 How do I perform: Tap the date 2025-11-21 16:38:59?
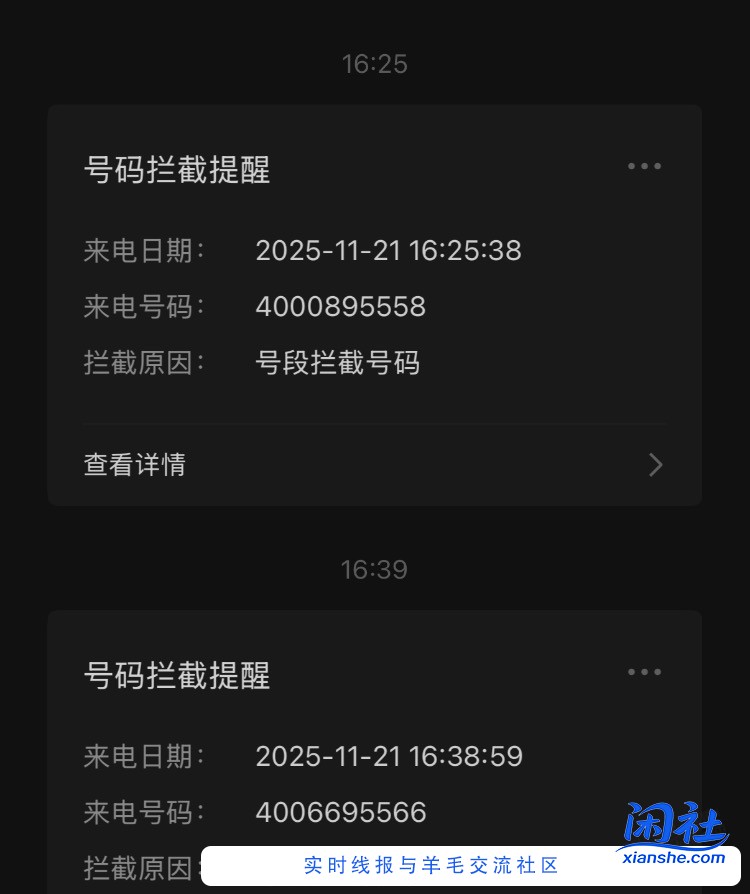[389, 757]
